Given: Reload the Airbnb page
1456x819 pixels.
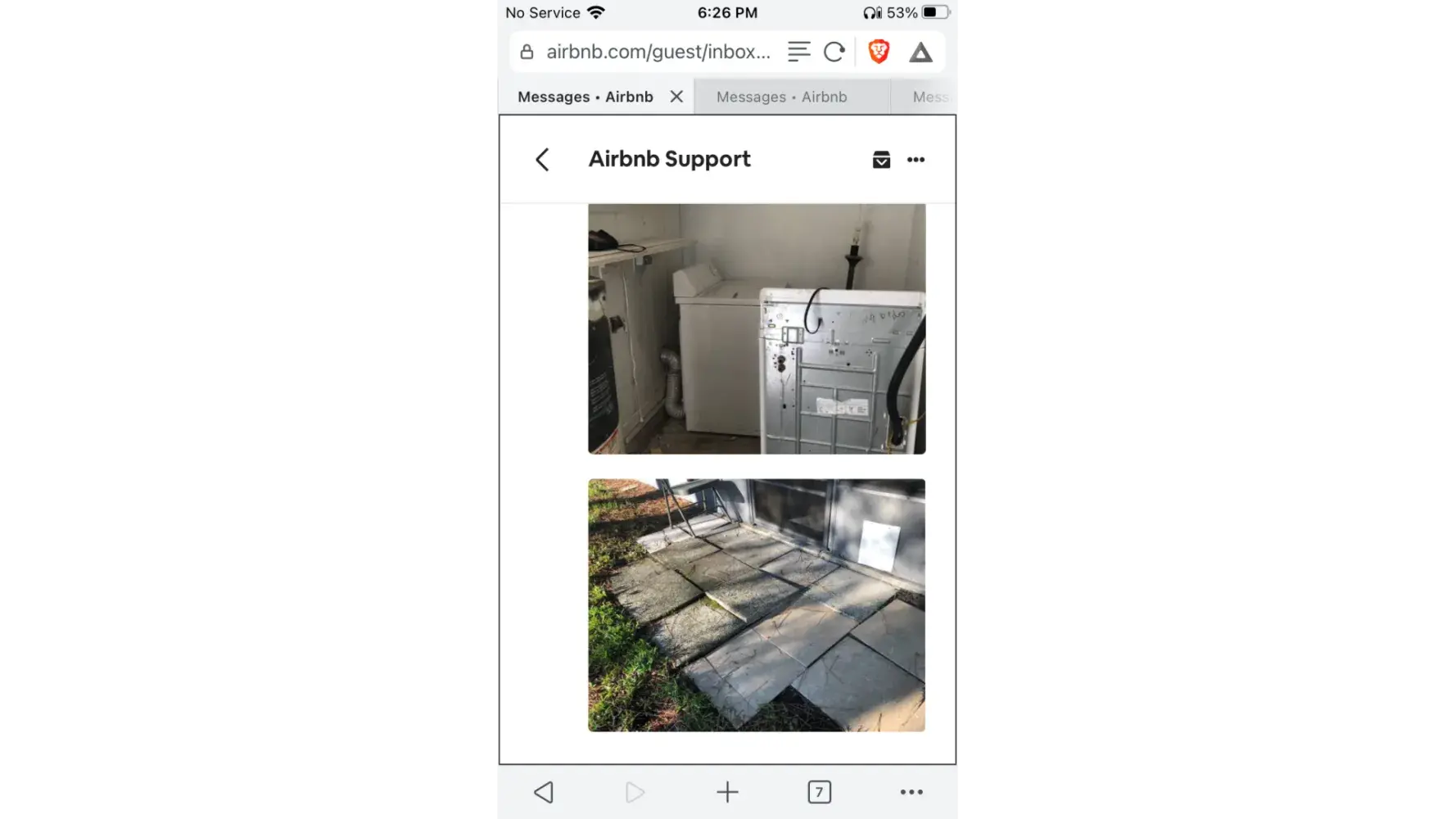Looking at the screenshot, I should coord(834,52).
